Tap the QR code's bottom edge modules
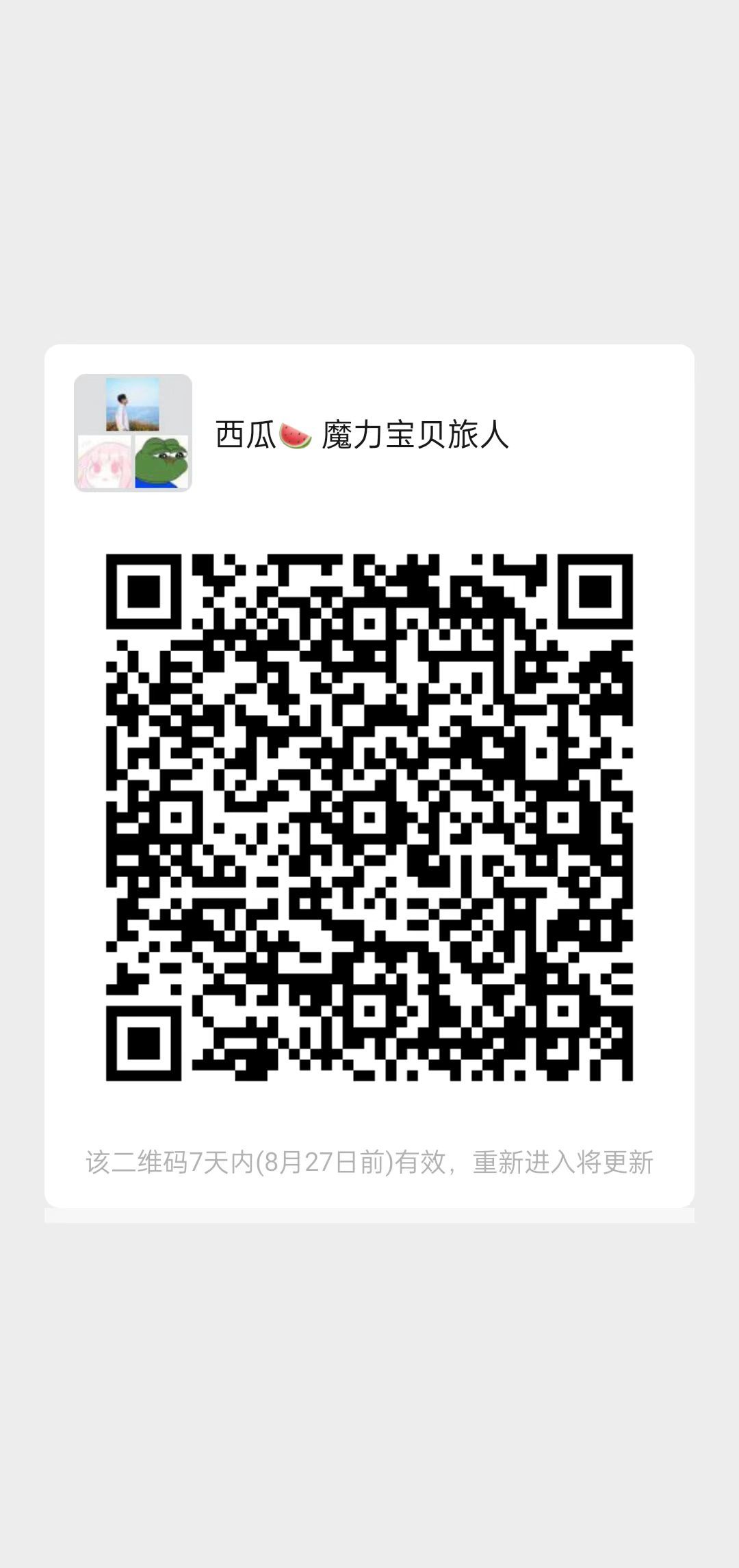The height and width of the screenshot is (1568, 739). point(369,1070)
